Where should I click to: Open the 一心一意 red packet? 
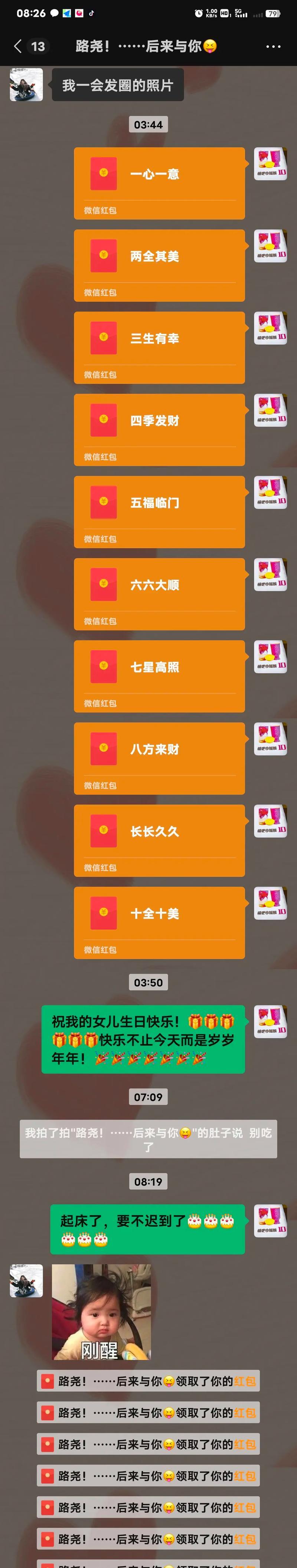point(160,183)
